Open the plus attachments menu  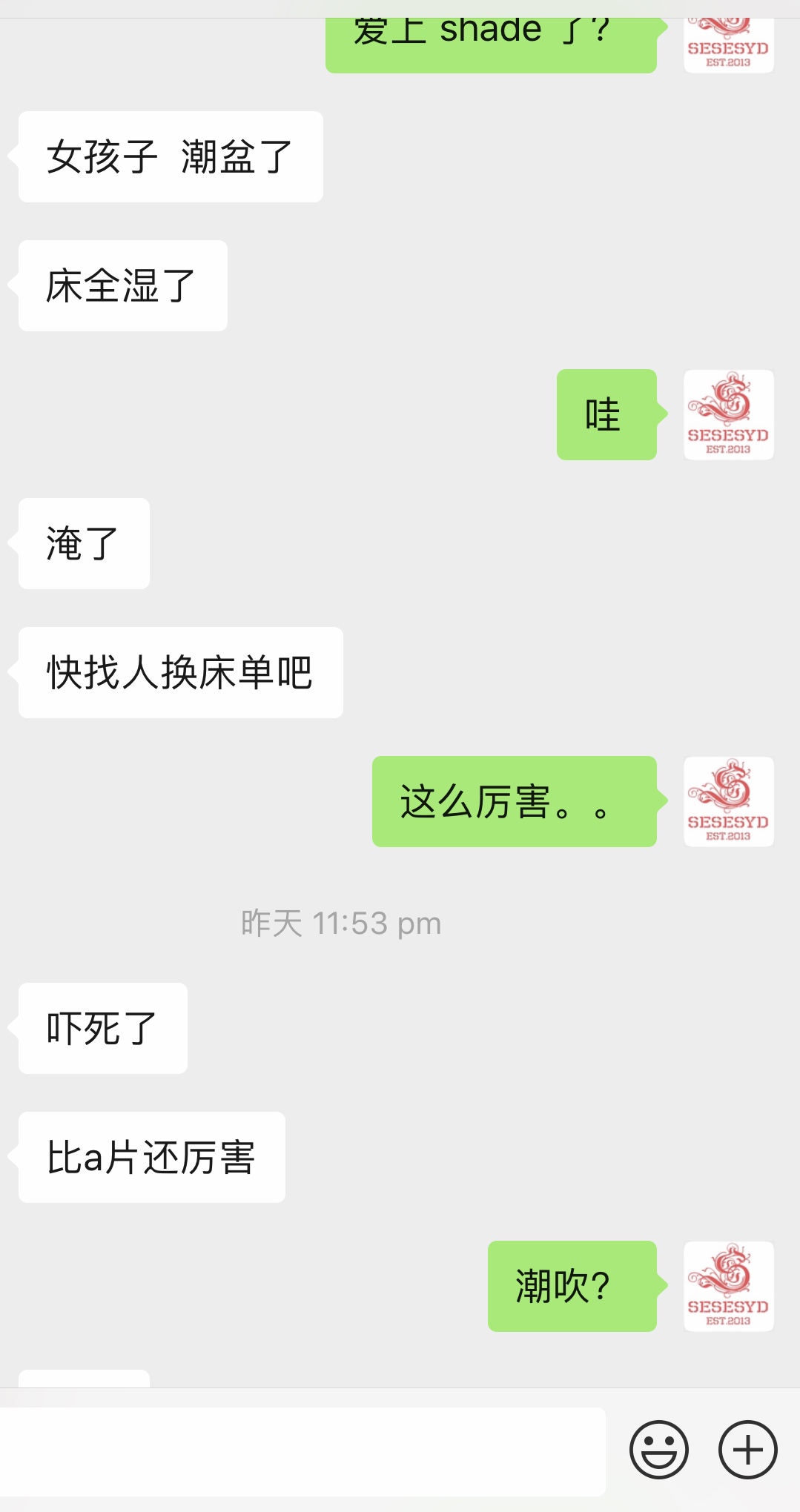pos(747,1450)
